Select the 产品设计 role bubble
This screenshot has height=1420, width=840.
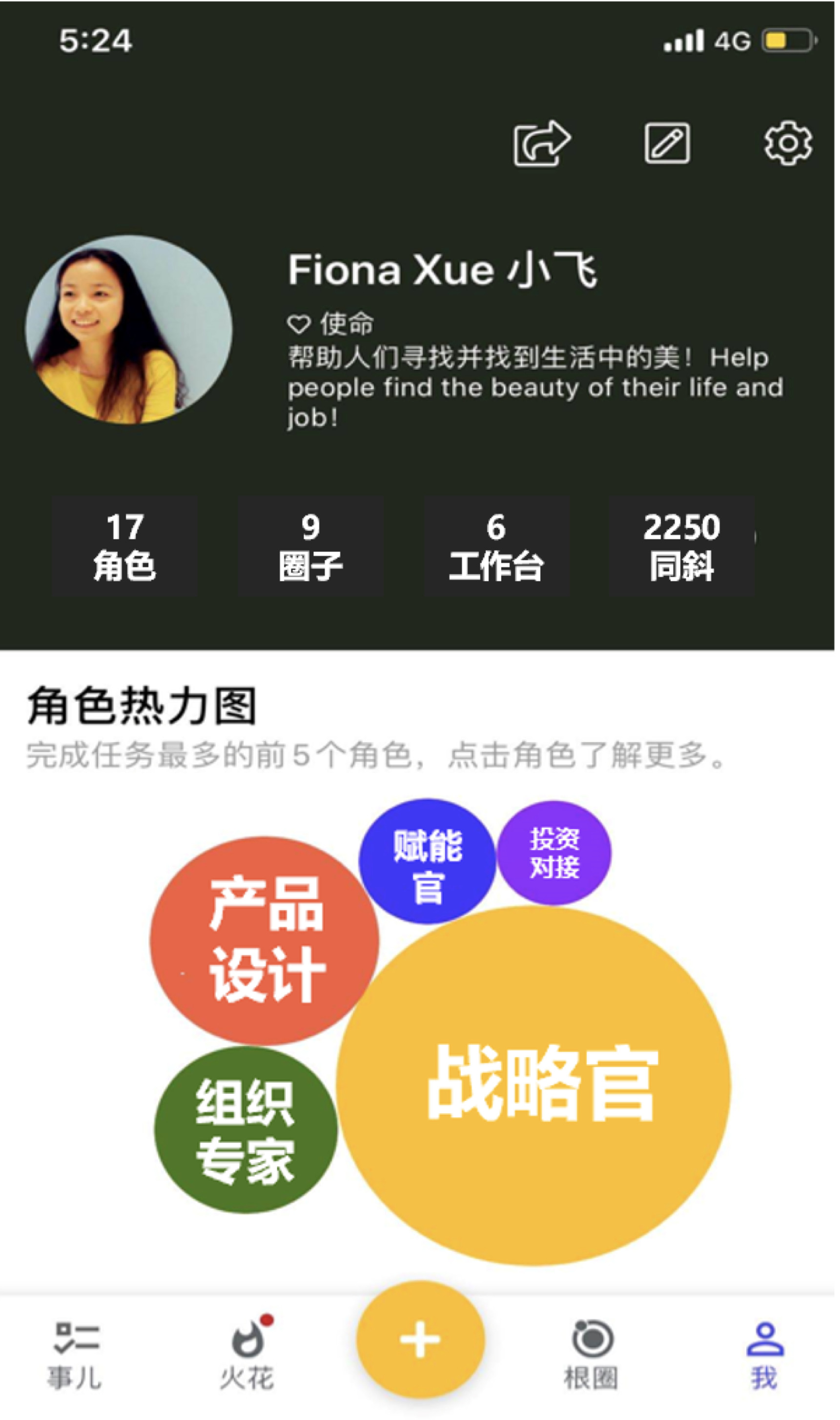[265, 941]
